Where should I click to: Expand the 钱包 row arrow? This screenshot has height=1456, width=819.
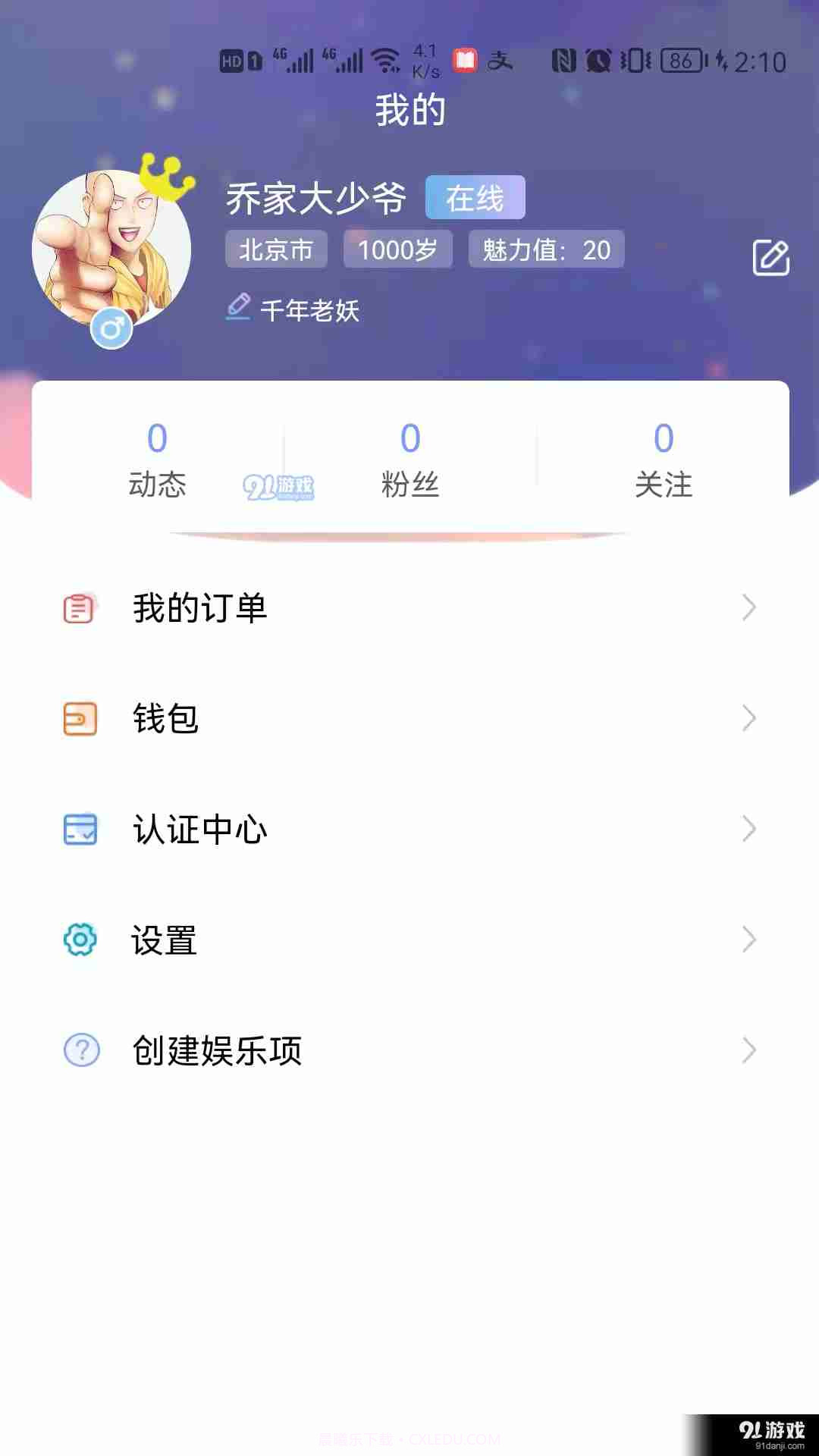tap(749, 718)
